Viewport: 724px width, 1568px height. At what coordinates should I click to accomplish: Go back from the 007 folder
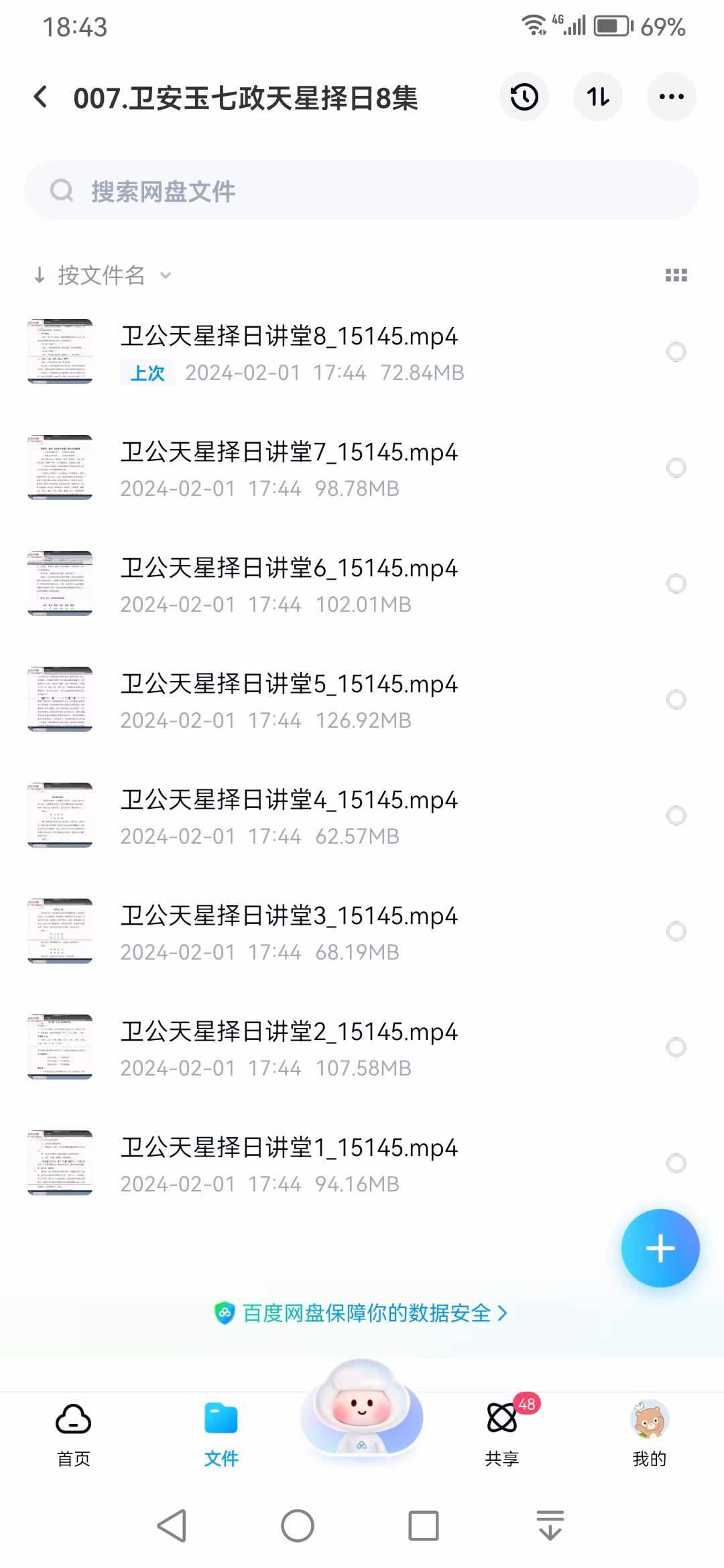click(x=41, y=97)
